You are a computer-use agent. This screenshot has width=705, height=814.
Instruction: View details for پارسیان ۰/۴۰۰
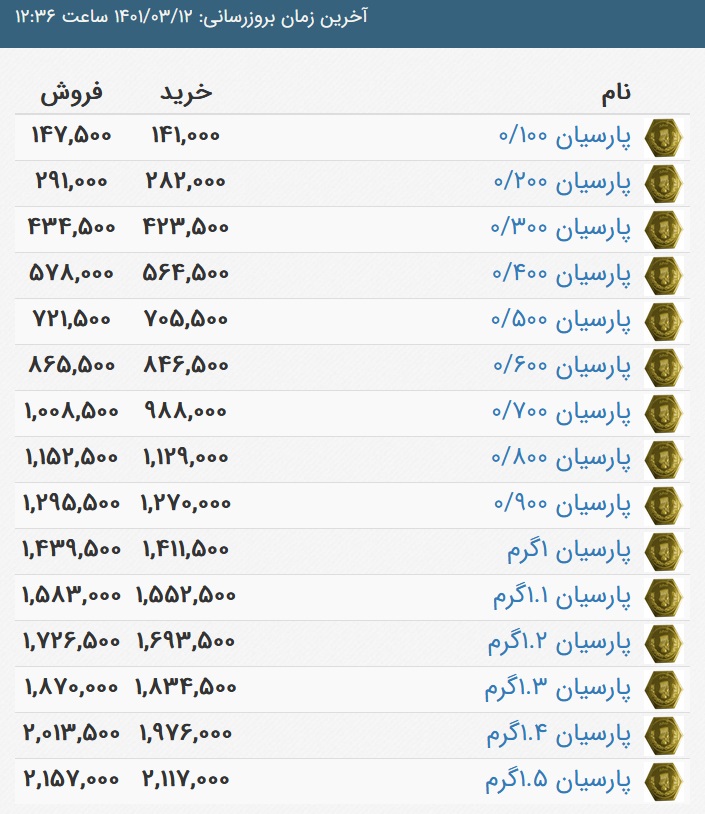pos(562,275)
